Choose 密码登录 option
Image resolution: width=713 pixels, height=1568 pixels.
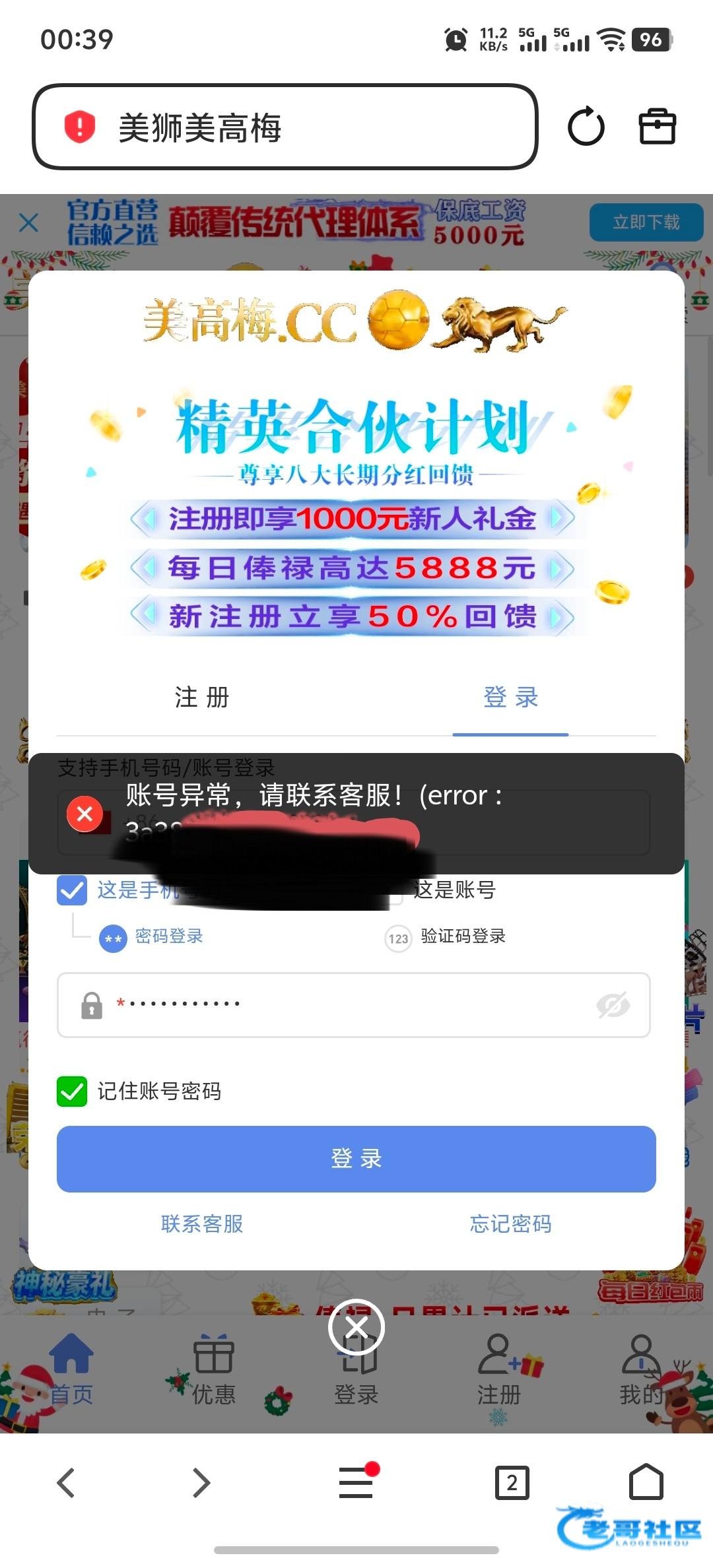(x=152, y=936)
